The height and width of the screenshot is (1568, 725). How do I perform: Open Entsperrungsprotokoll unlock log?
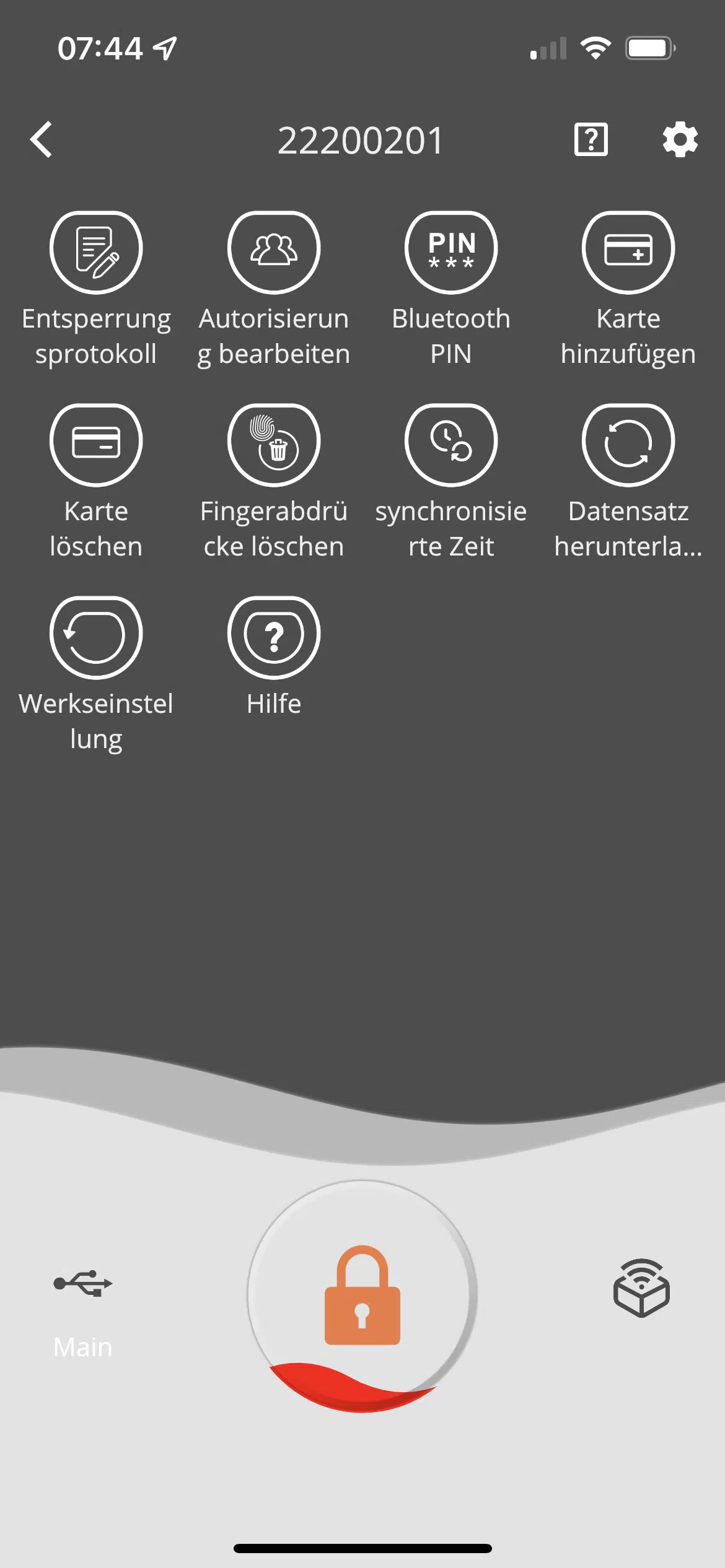click(x=96, y=290)
